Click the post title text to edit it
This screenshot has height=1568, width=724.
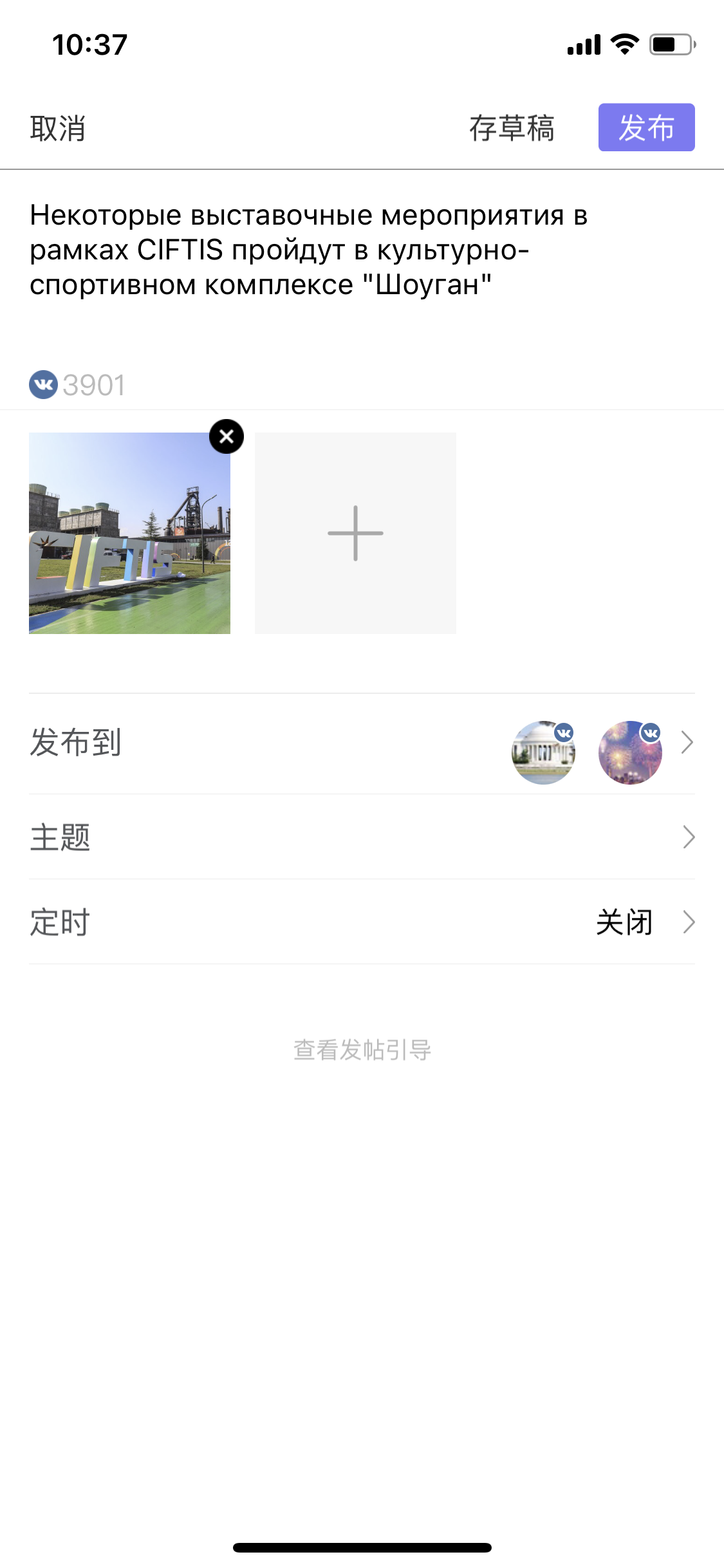tap(309, 248)
